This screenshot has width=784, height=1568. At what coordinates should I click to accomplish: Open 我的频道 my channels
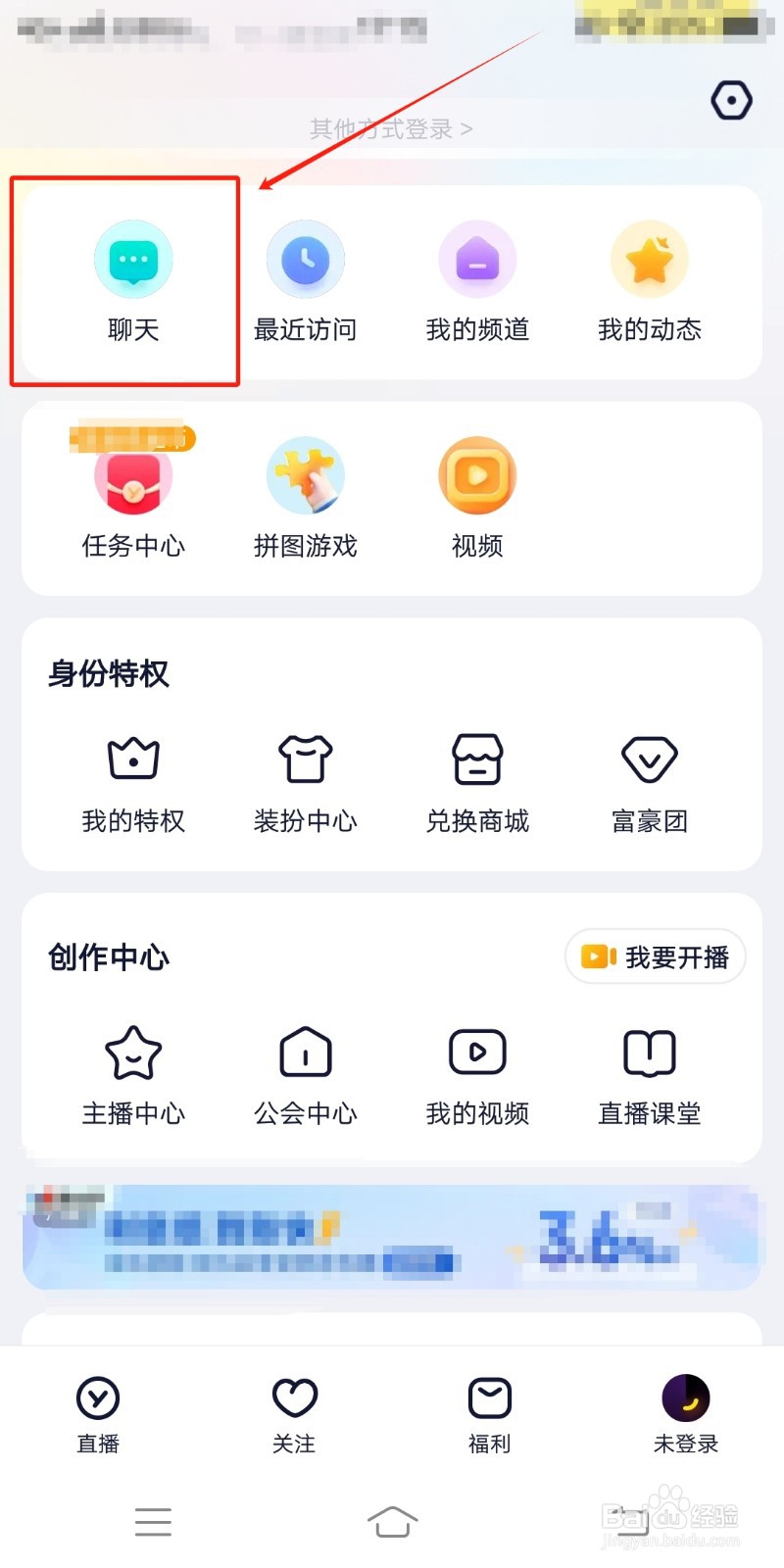pos(476,279)
